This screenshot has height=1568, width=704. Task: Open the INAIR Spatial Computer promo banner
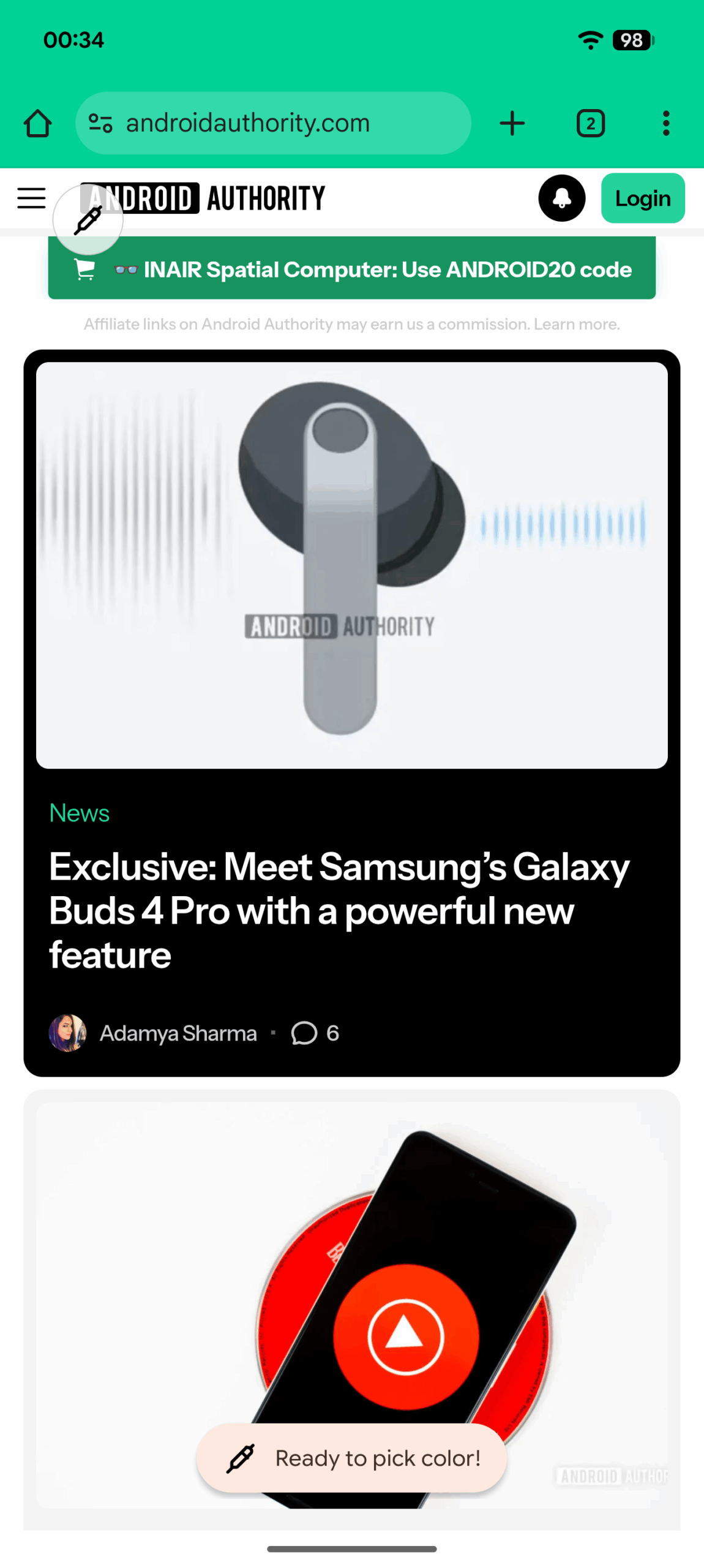click(x=351, y=268)
